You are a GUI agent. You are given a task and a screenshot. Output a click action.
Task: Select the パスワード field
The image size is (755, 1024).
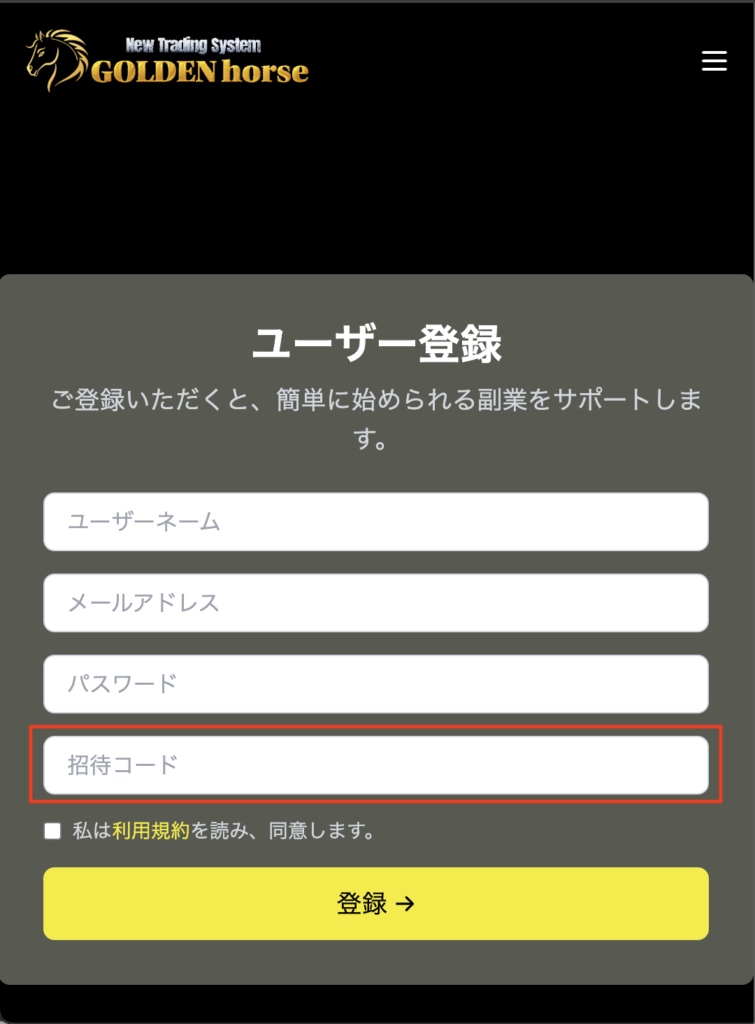click(376, 684)
